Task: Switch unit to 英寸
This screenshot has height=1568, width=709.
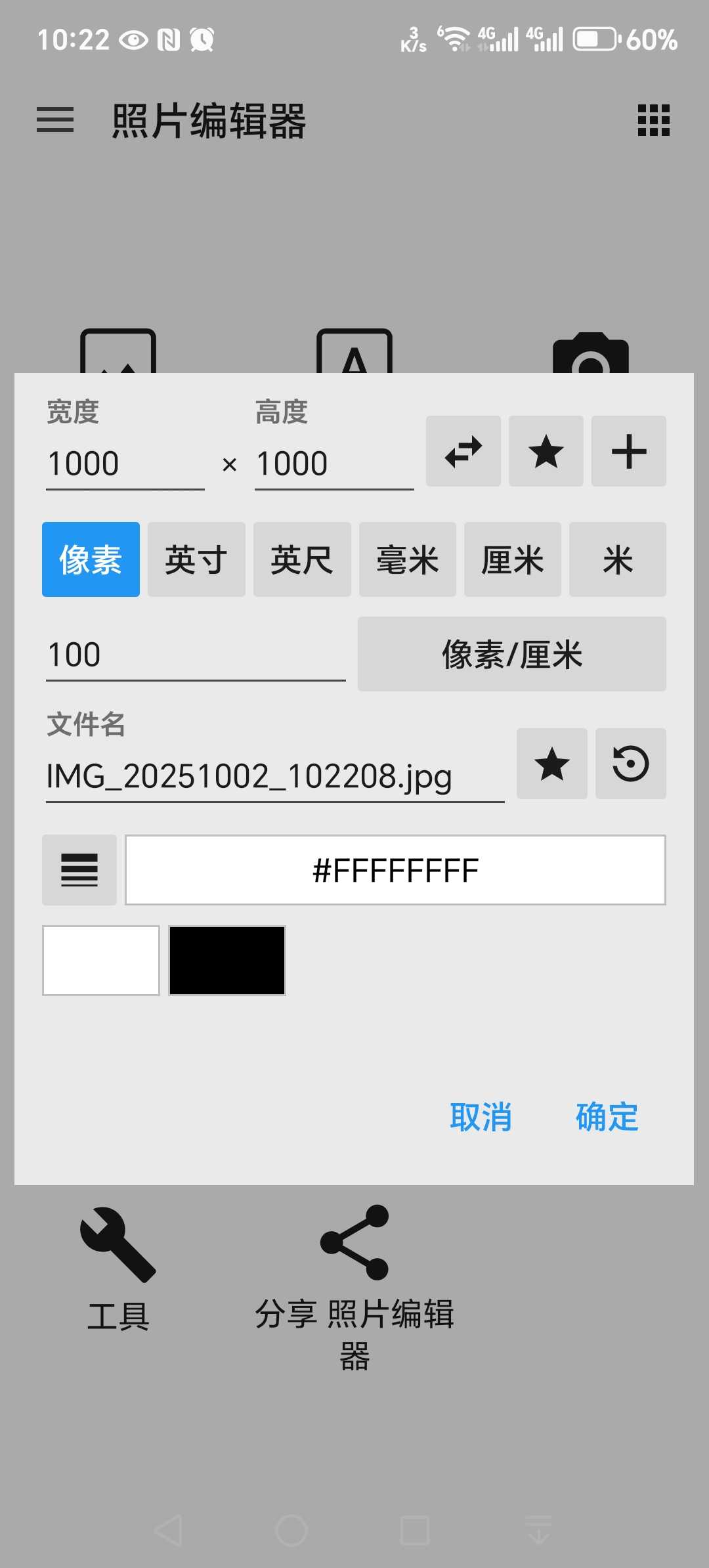Action: point(196,559)
